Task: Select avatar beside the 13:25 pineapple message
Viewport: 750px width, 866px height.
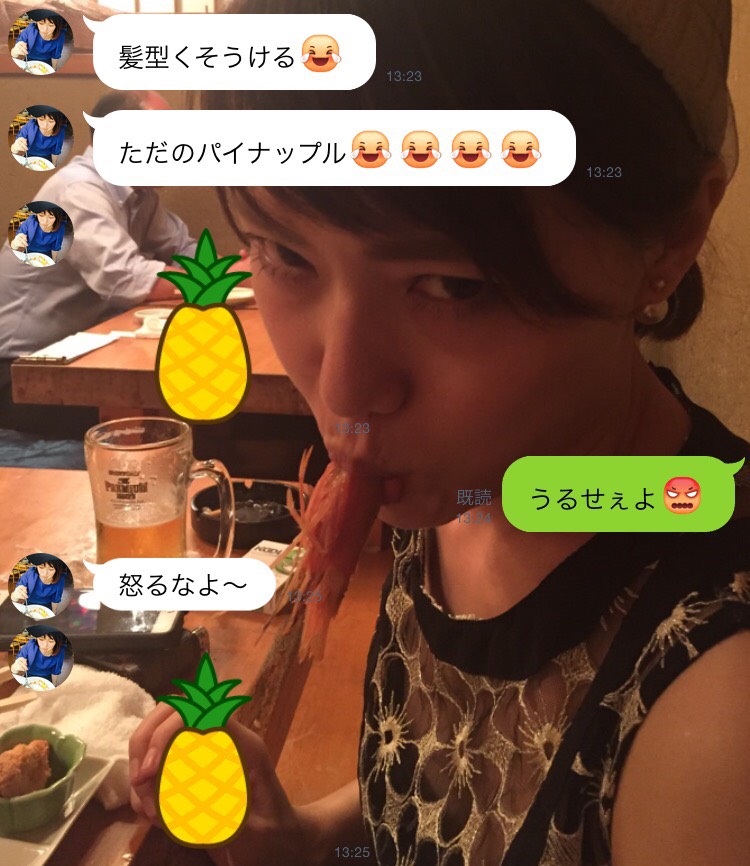Action: tap(41, 658)
